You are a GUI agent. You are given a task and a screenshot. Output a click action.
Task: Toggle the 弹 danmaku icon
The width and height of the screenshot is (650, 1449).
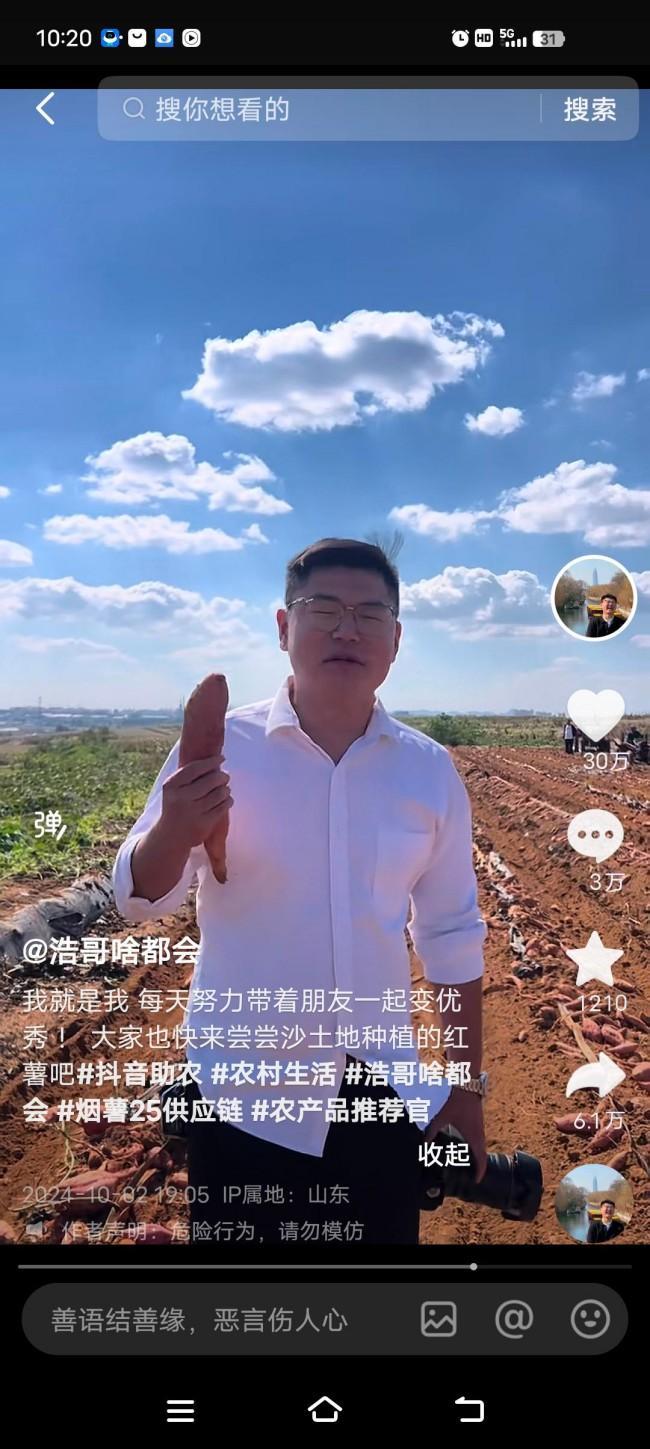click(x=49, y=824)
